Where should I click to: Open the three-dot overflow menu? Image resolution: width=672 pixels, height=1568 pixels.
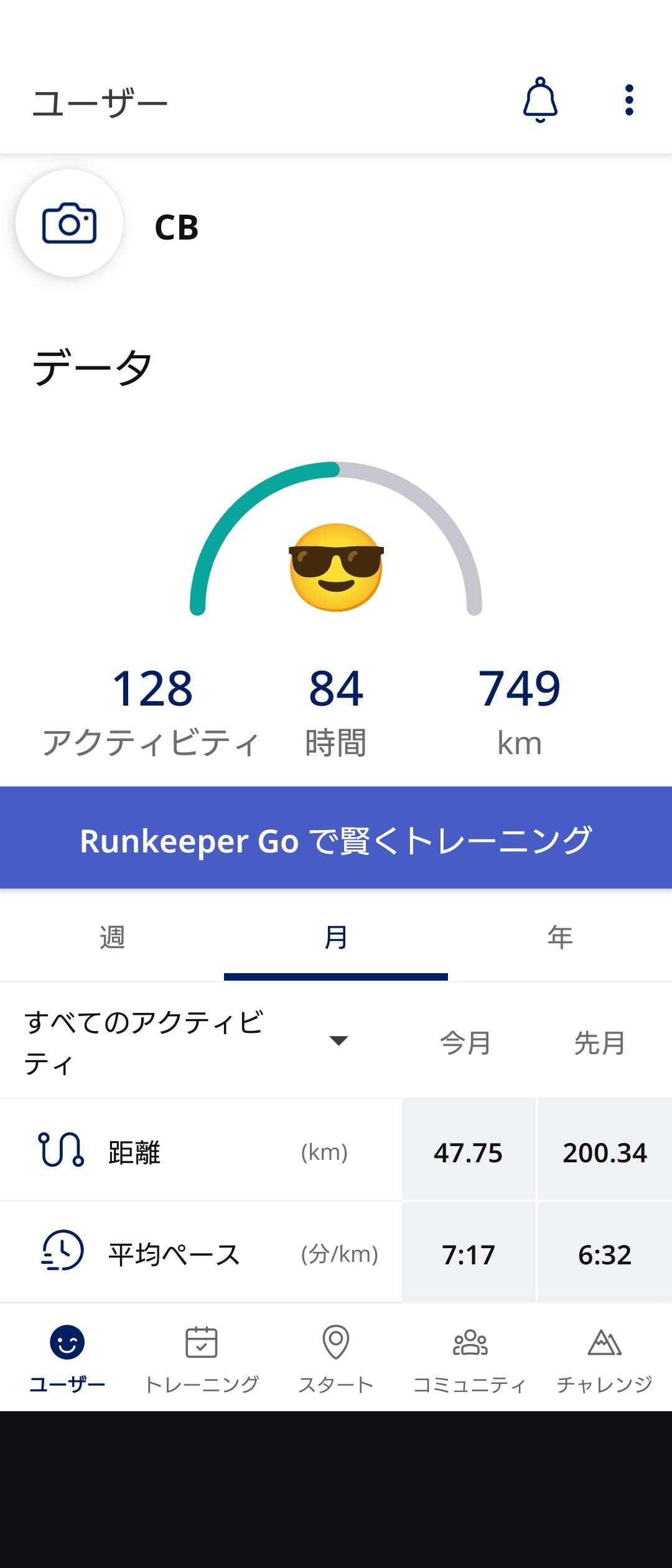click(x=629, y=100)
